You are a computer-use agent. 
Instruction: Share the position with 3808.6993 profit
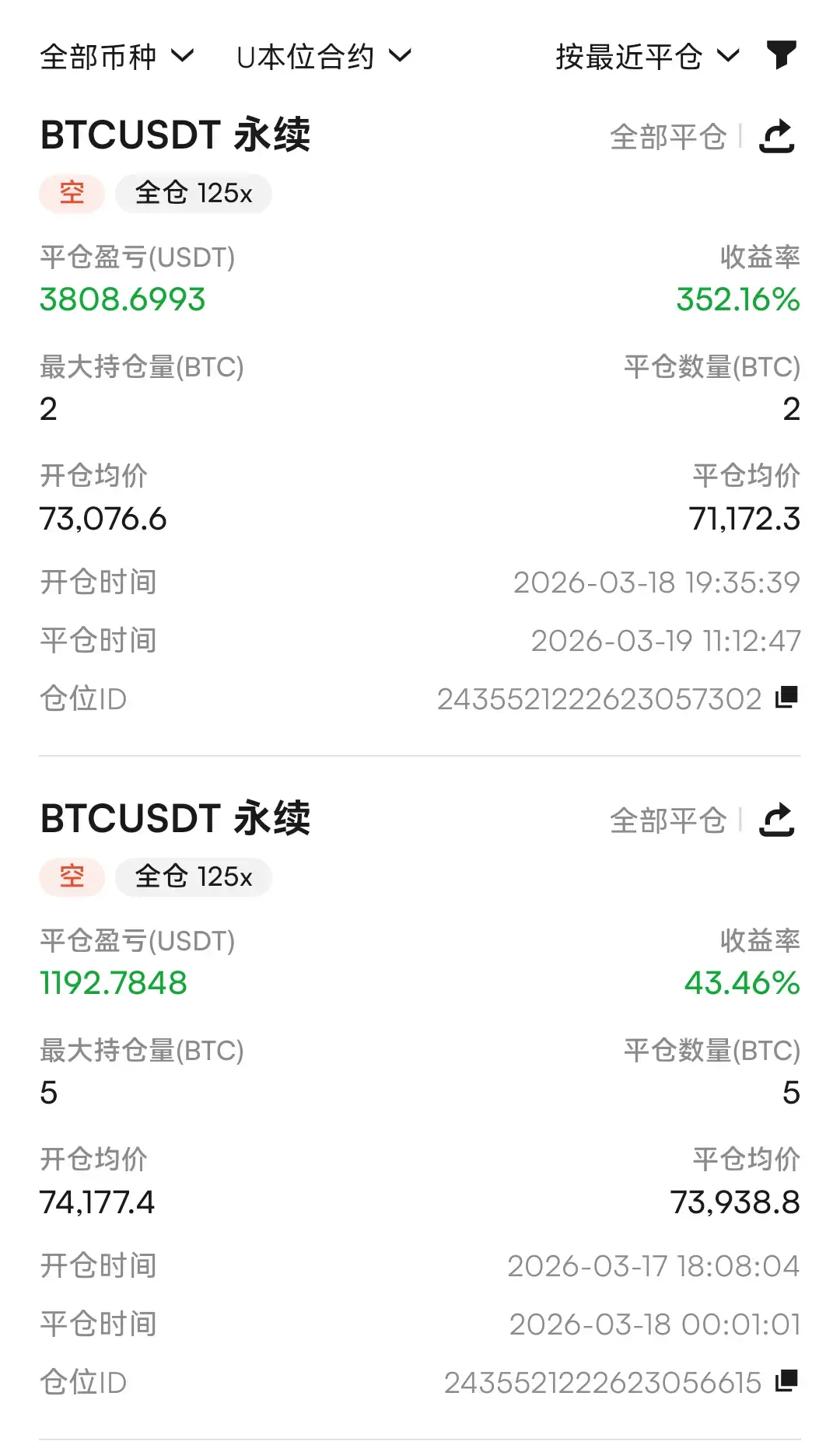click(777, 137)
